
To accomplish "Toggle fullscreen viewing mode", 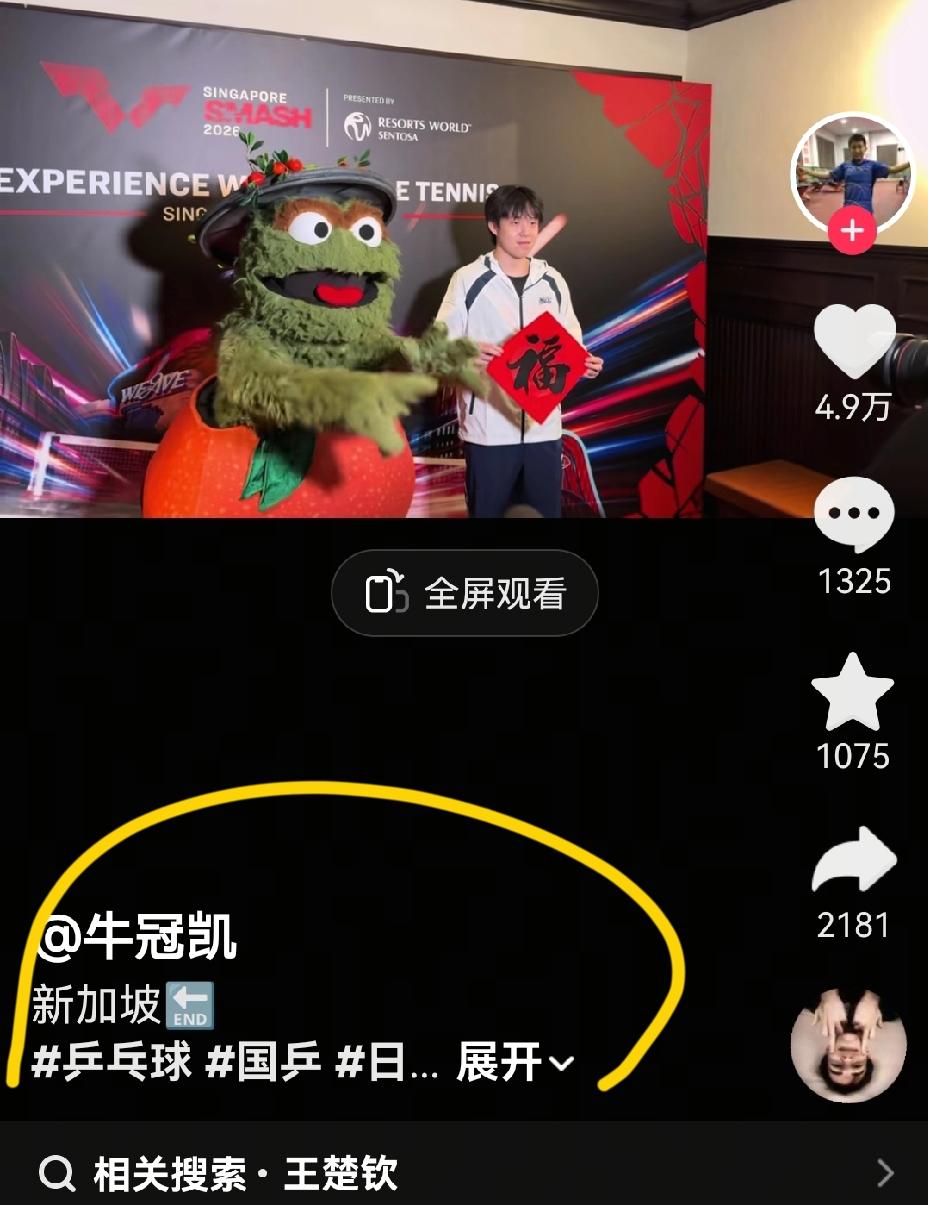I will pyautogui.click(x=463, y=592).
